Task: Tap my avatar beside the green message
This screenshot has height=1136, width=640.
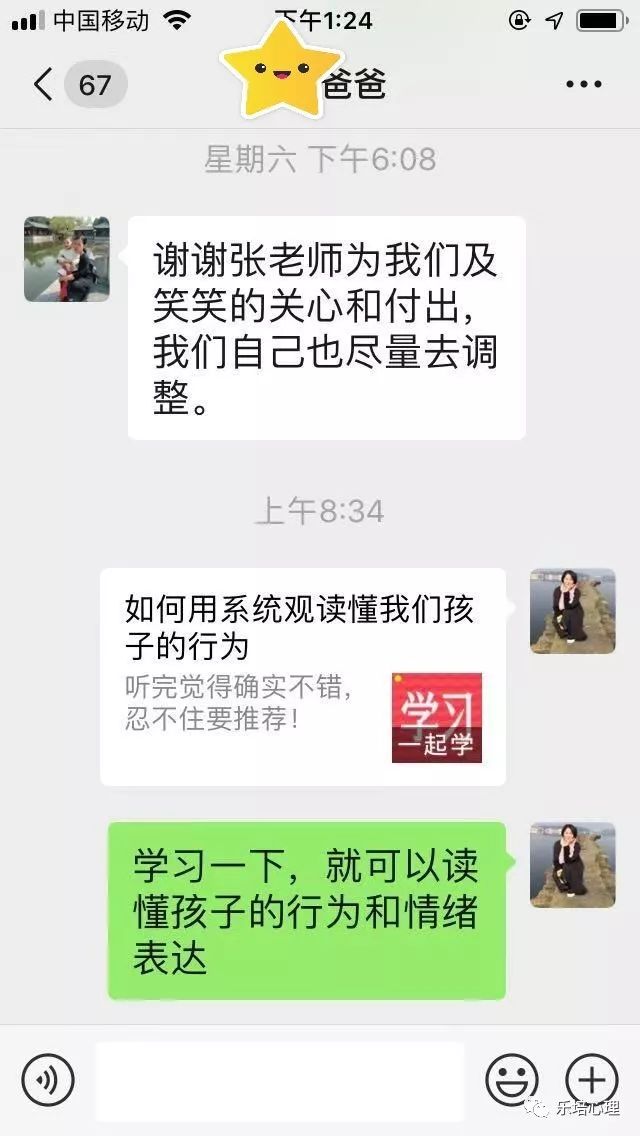Action: click(x=572, y=864)
